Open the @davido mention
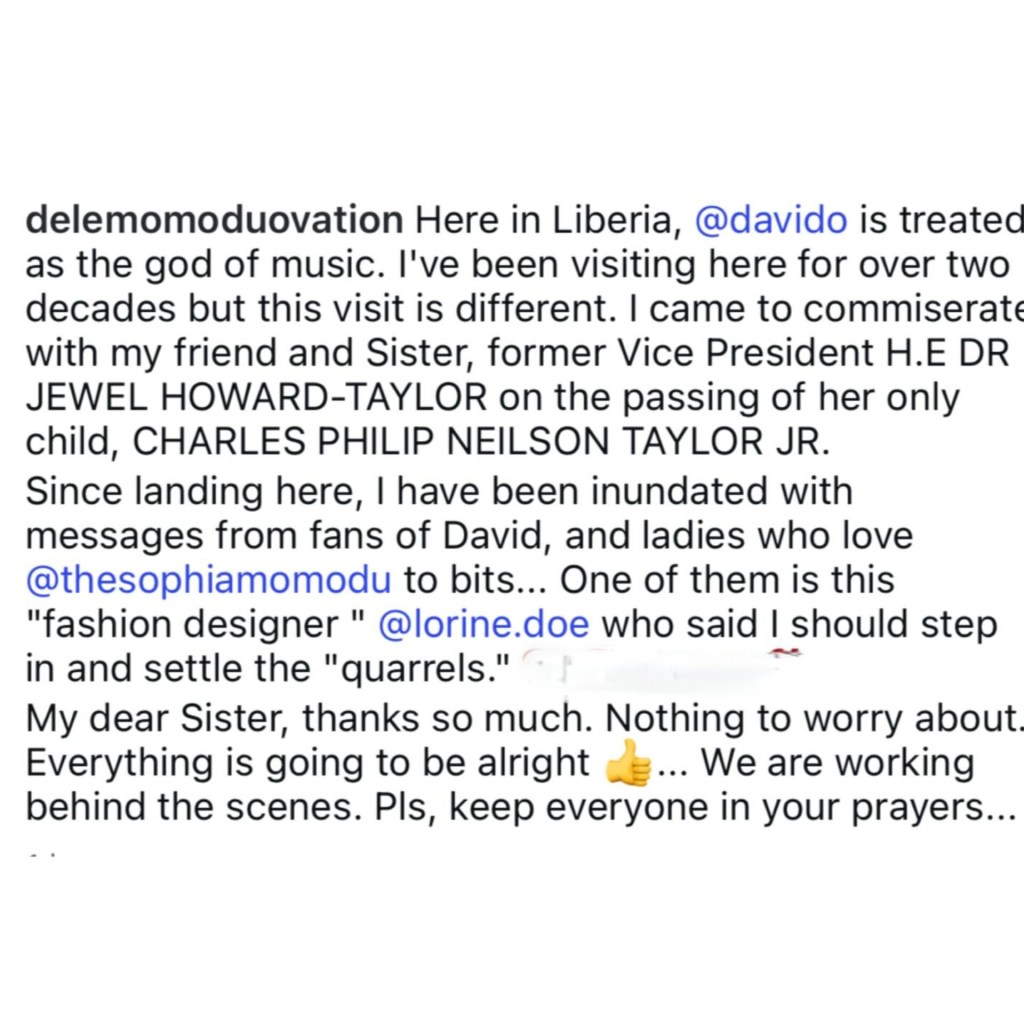This screenshot has height=1024, width=1024. 770,221
